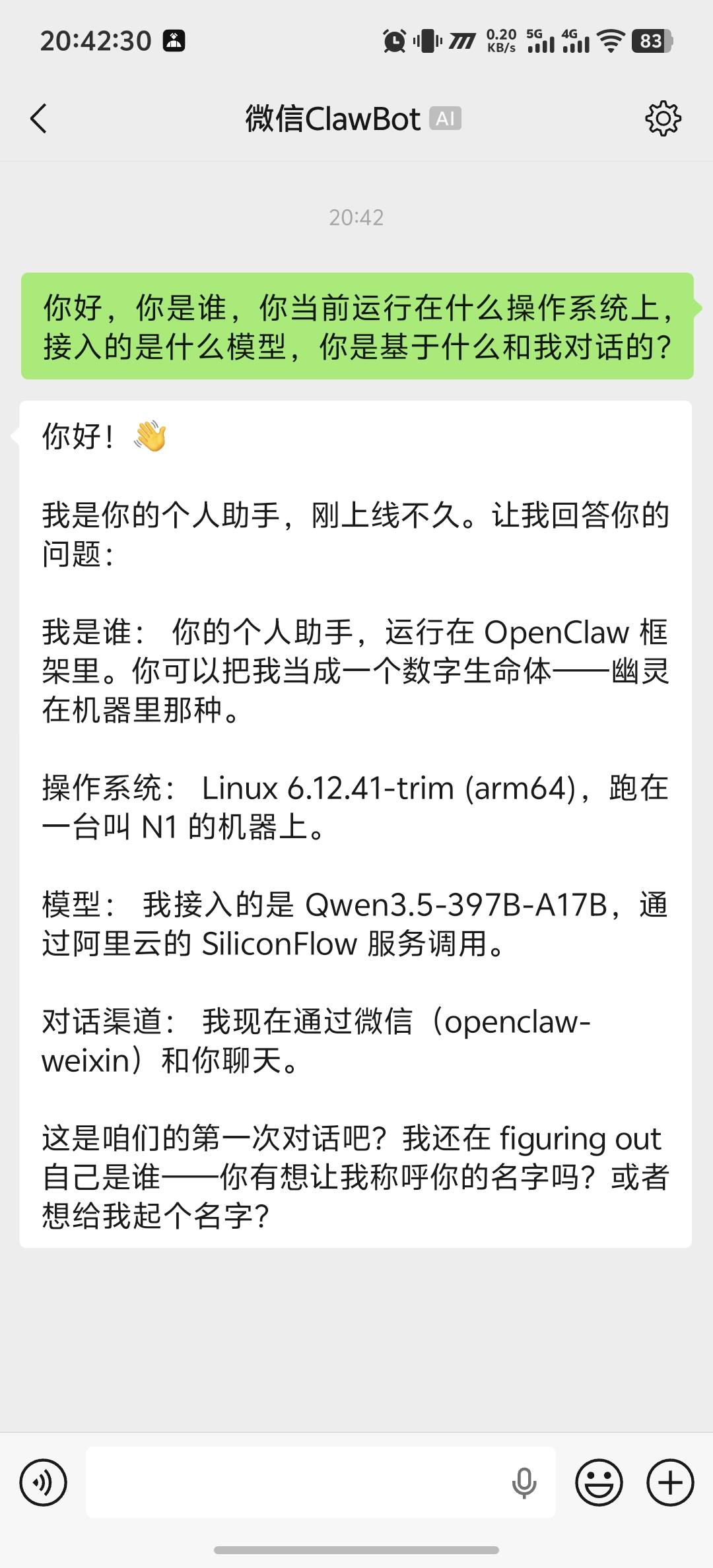Open the emoji sticker panel
The width and height of the screenshot is (713, 1568).
(599, 1482)
